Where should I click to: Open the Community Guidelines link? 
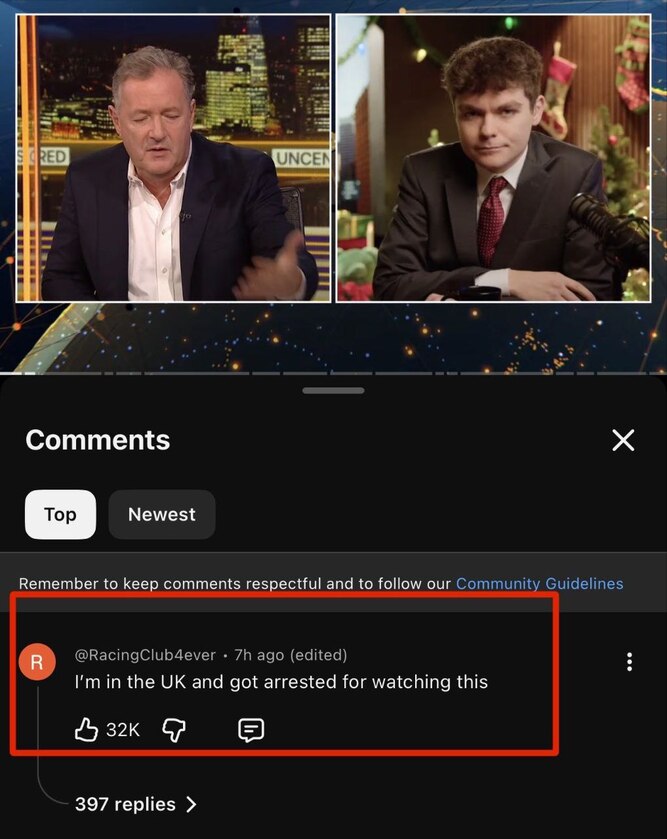539,583
